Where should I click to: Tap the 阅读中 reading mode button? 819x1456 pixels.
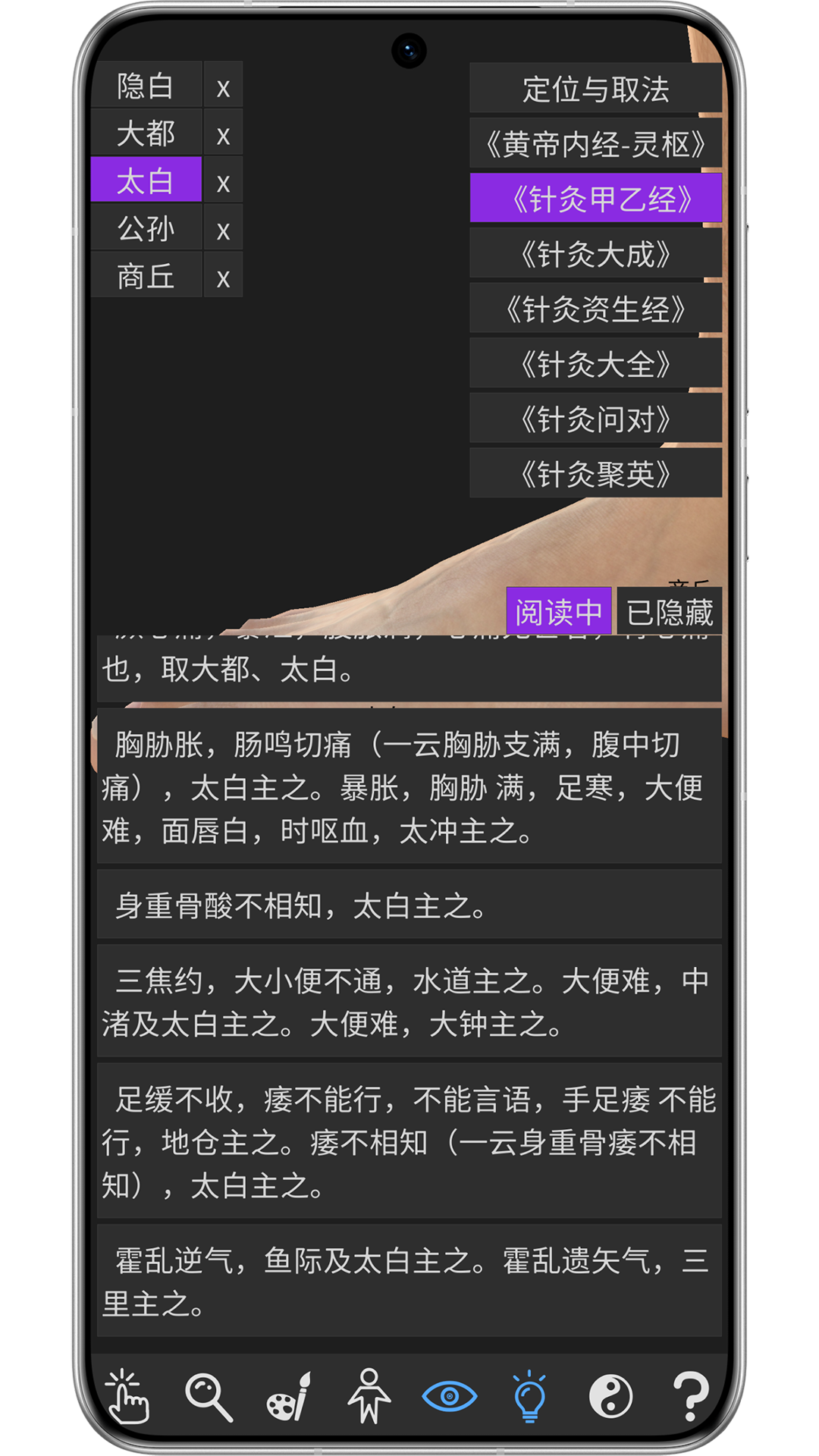[559, 611]
